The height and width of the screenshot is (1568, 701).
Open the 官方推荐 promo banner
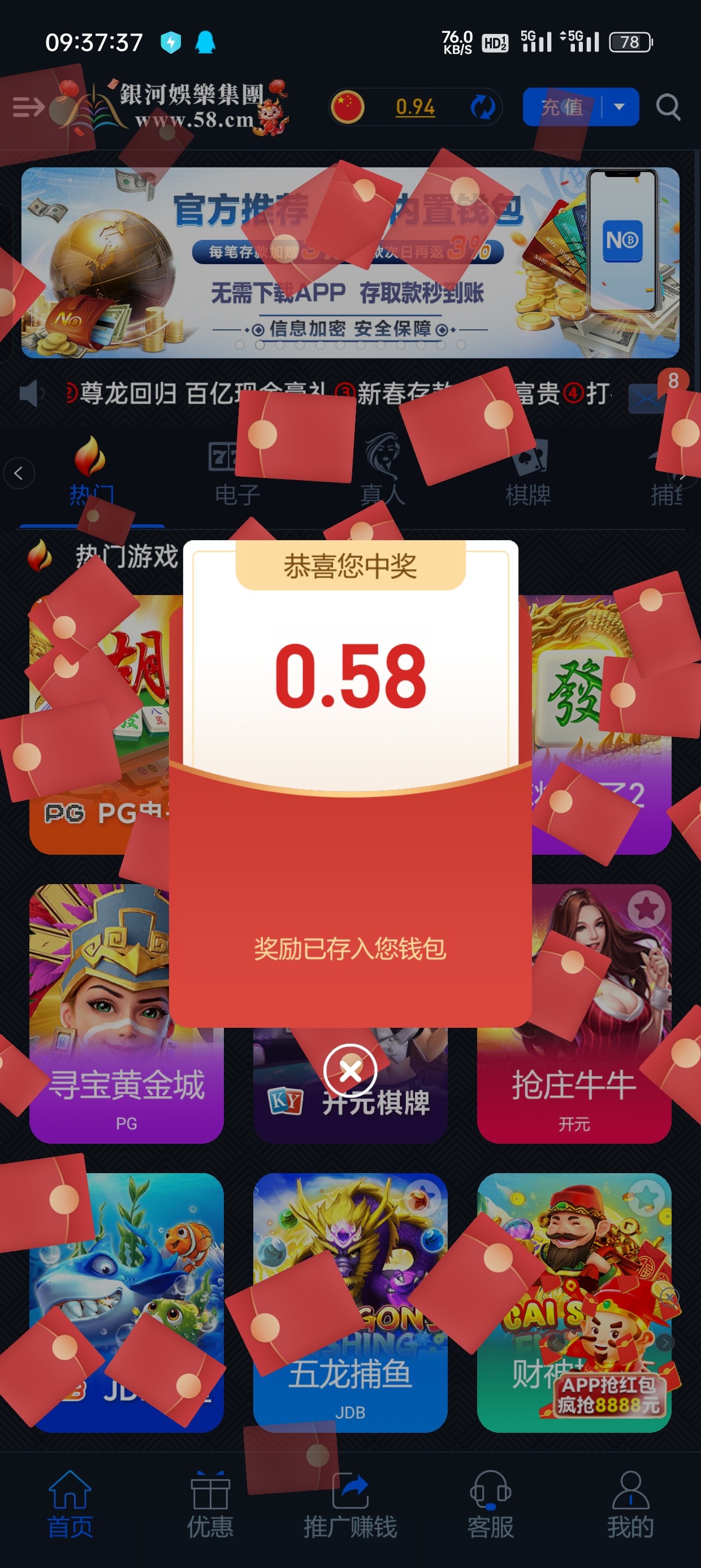[350, 262]
